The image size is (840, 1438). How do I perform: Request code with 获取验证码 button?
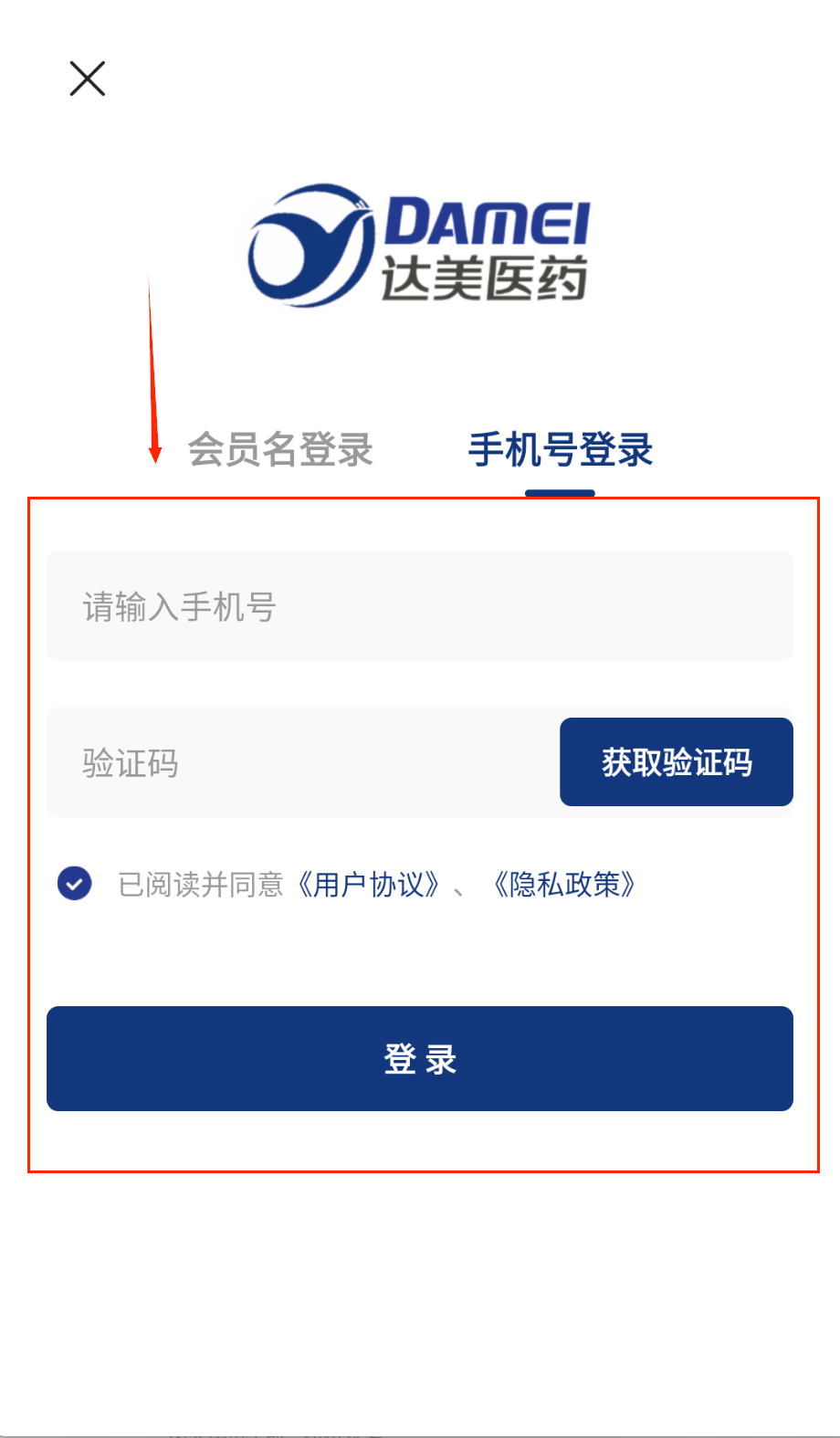tap(676, 762)
